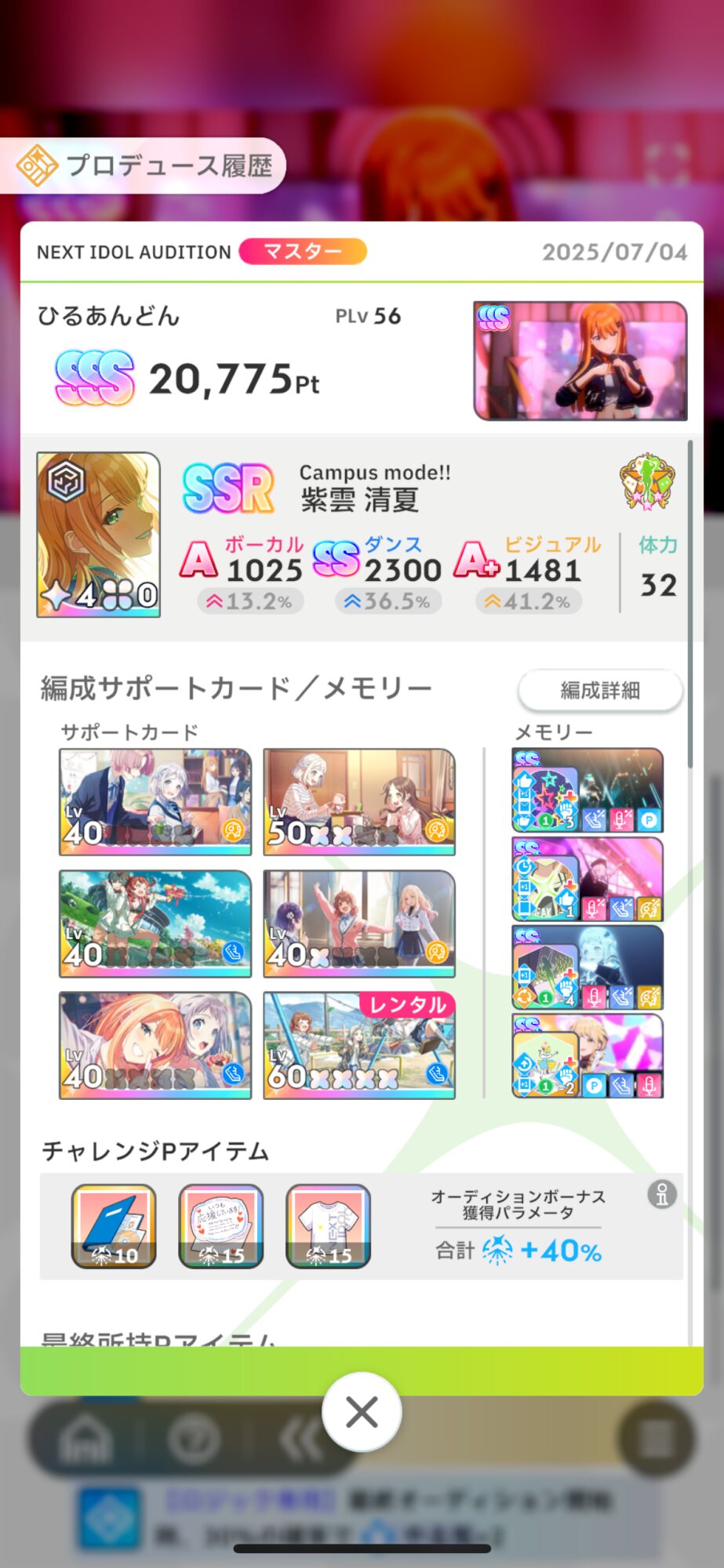Select the letter challenge P item
Image resolution: width=724 pixels, height=1568 pixels.
coord(221,1226)
